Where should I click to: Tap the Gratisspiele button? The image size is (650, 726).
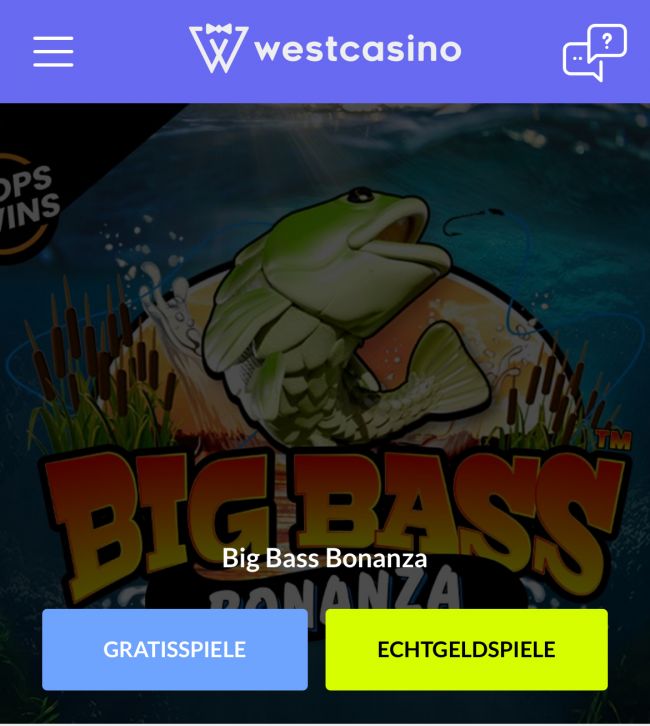pyautogui.click(x=175, y=649)
